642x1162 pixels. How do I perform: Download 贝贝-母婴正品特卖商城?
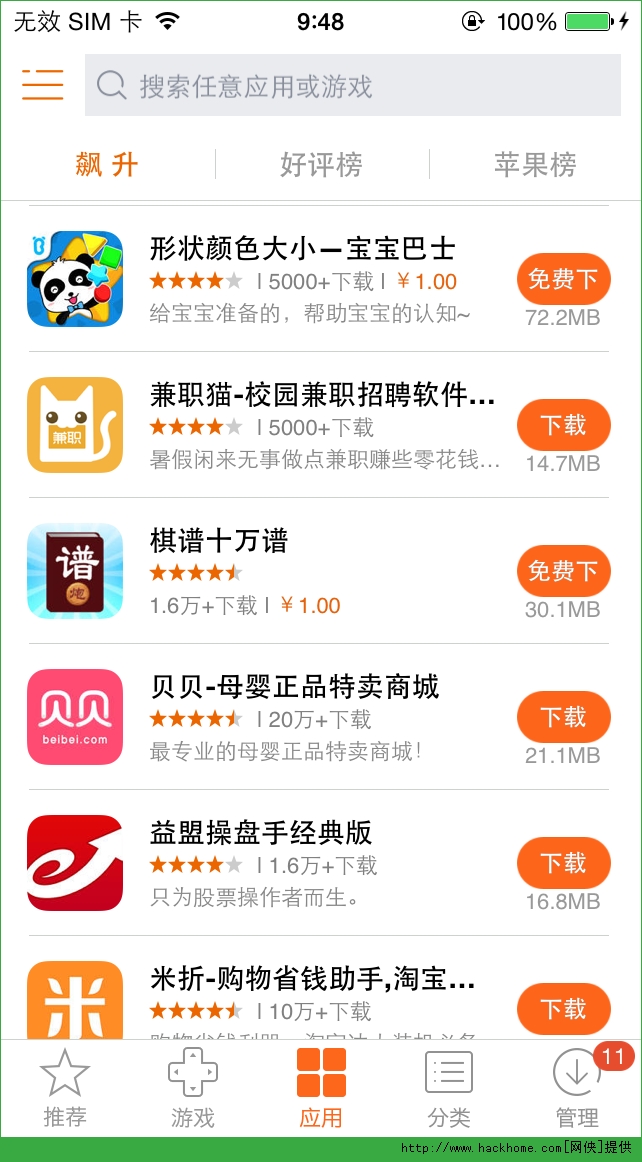(x=563, y=717)
